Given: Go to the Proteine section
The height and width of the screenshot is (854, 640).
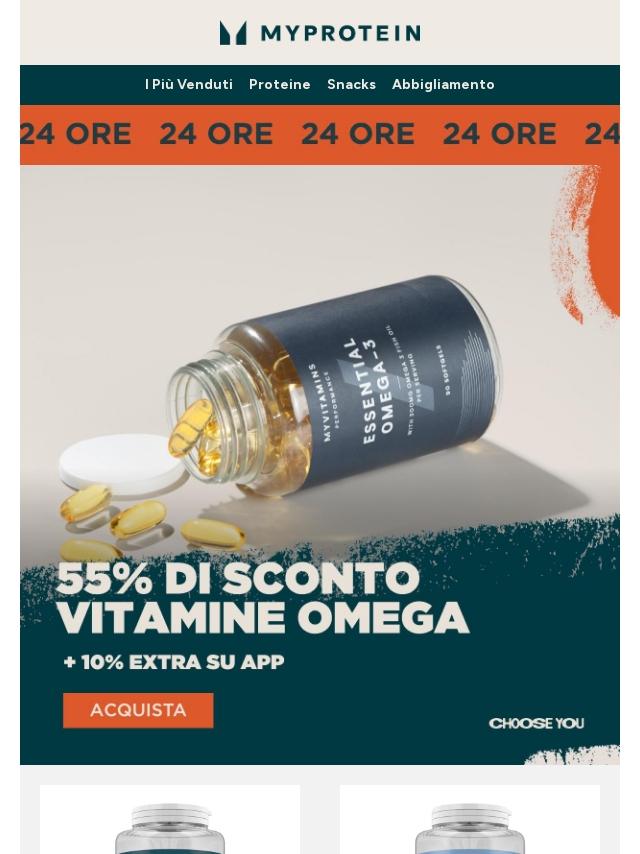Looking at the screenshot, I should (280, 85).
